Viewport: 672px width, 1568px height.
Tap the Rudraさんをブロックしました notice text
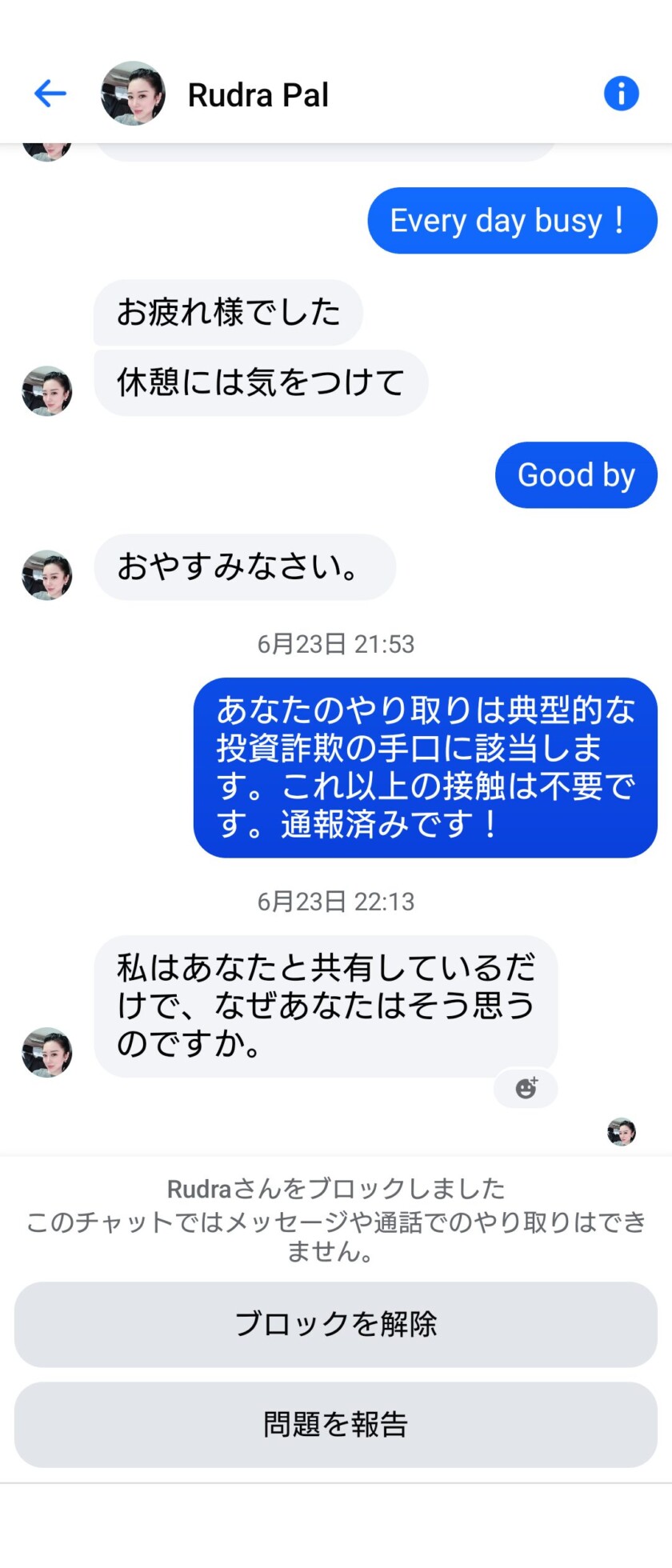click(x=336, y=1190)
